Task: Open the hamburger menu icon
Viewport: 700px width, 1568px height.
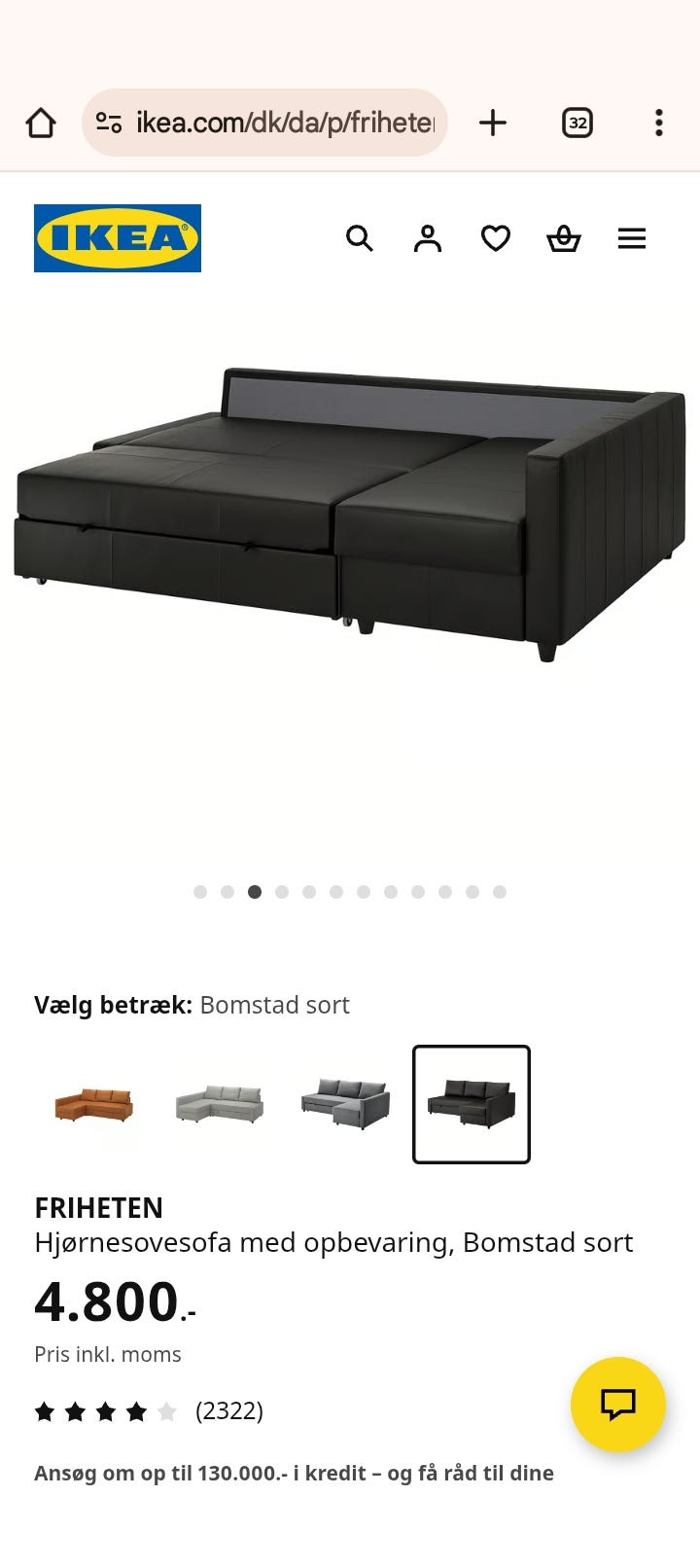Action: [x=632, y=238]
